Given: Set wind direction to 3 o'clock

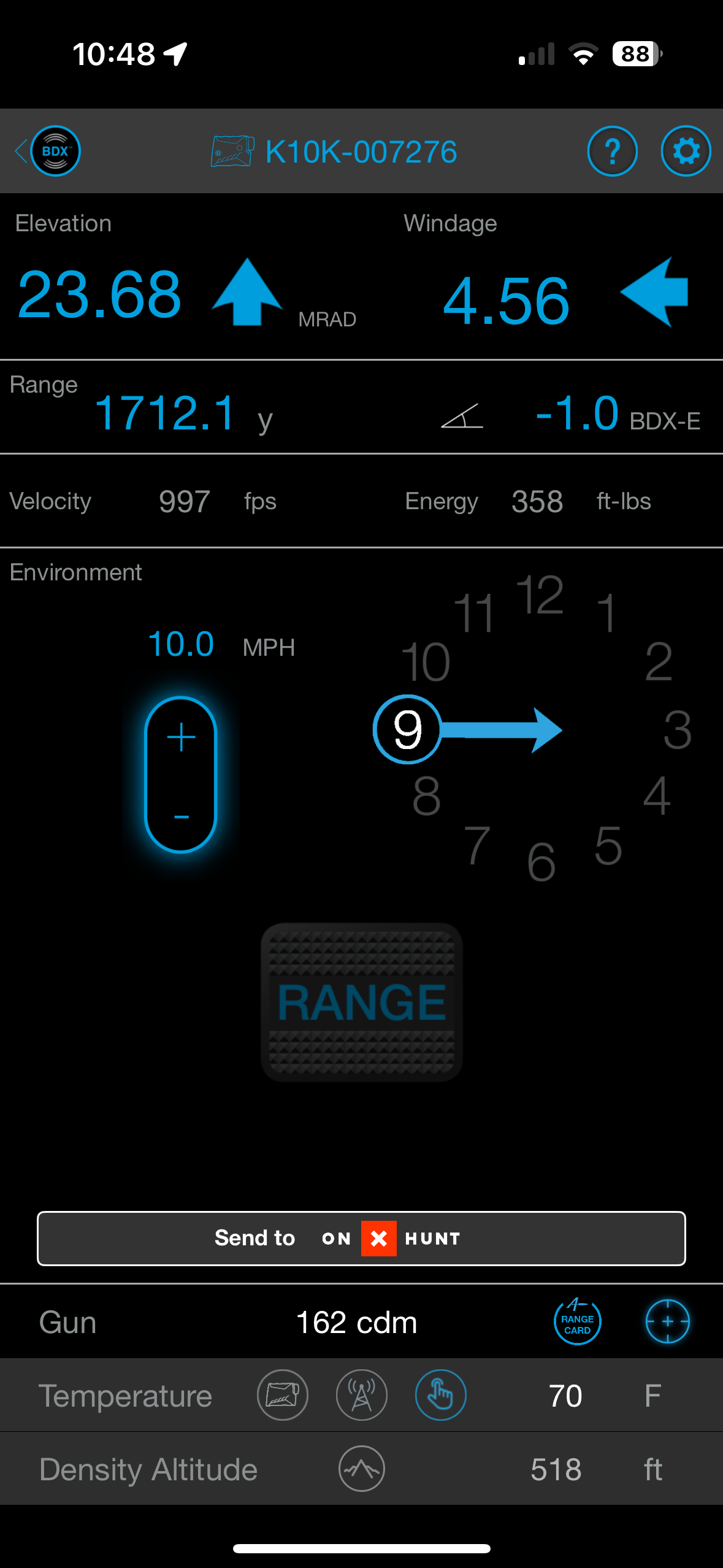Looking at the screenshot, I should pos(678,729).
